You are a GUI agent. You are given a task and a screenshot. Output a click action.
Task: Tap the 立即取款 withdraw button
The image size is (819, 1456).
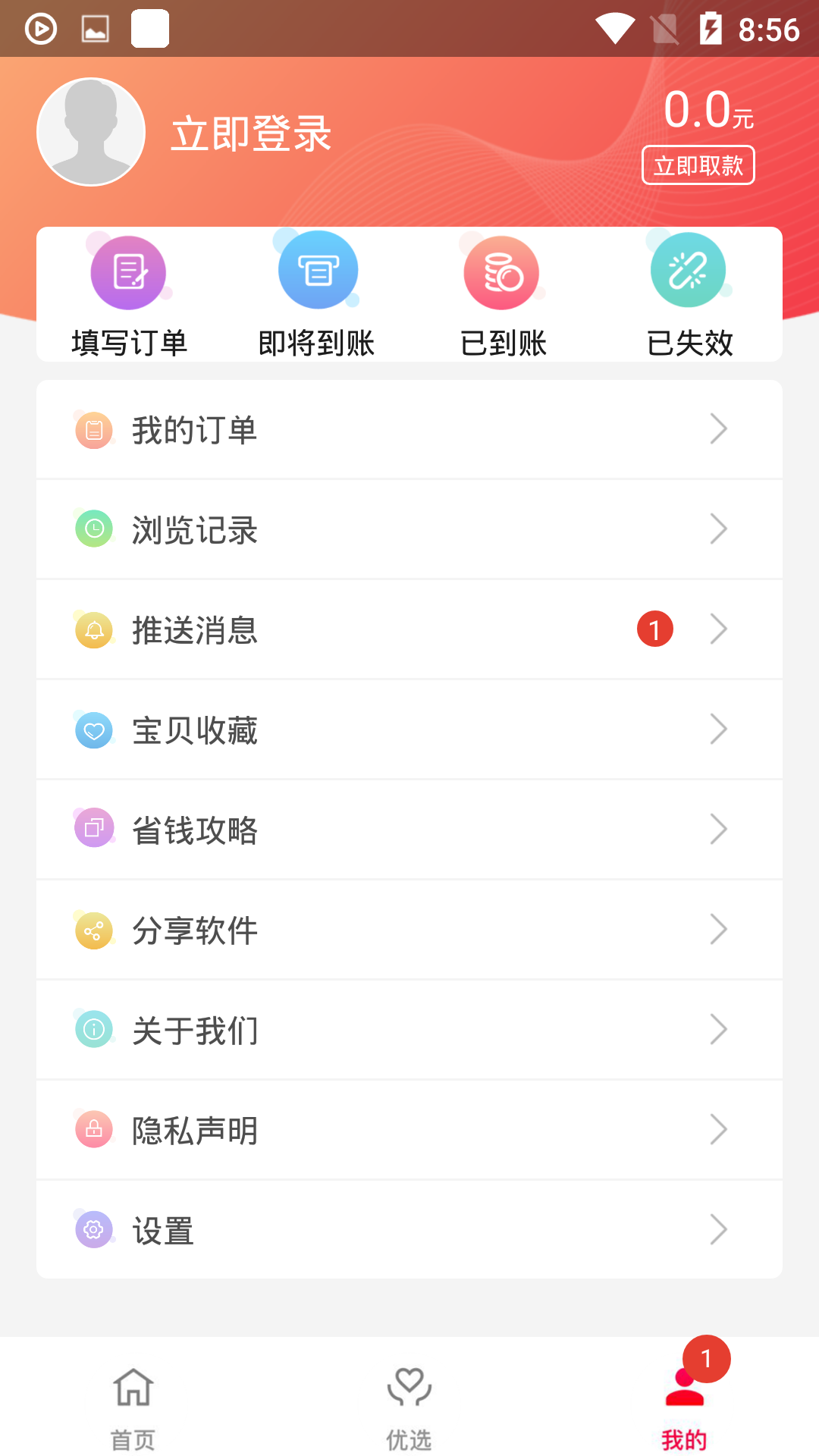(698, 165)
